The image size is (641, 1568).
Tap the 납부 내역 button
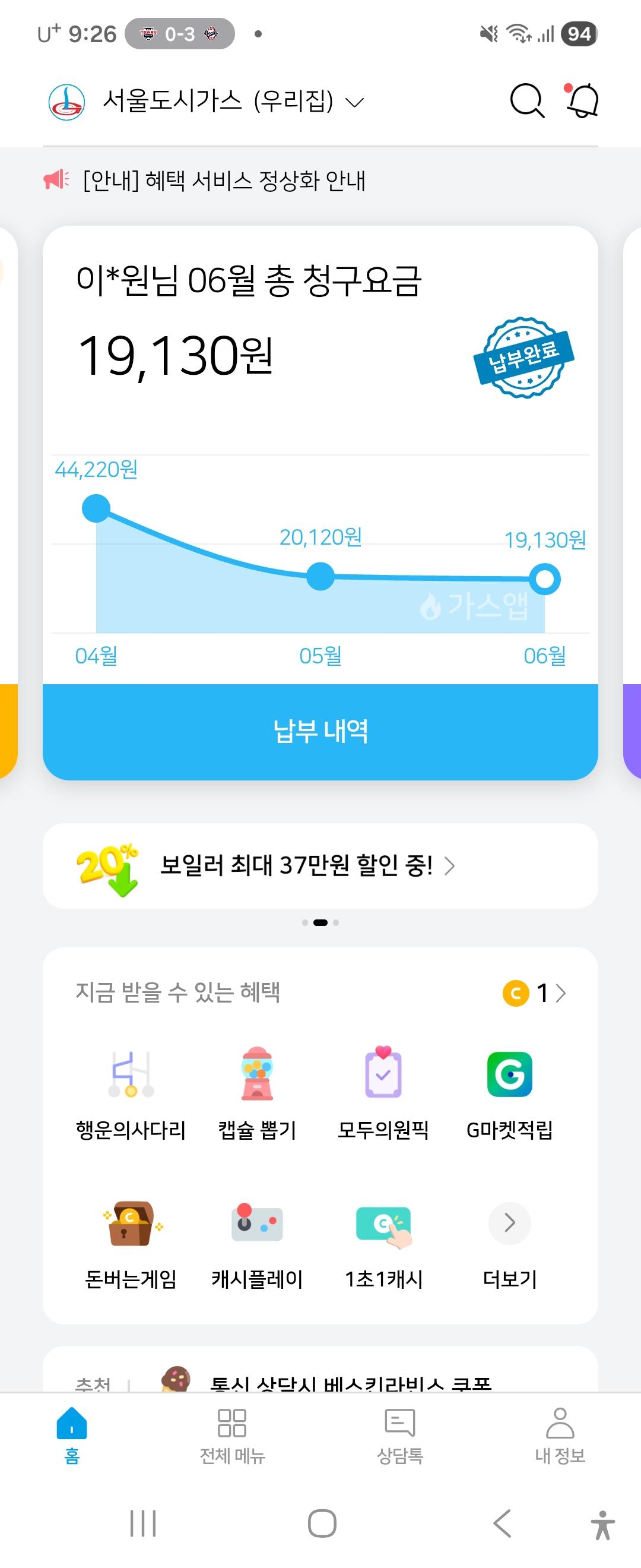320,732
